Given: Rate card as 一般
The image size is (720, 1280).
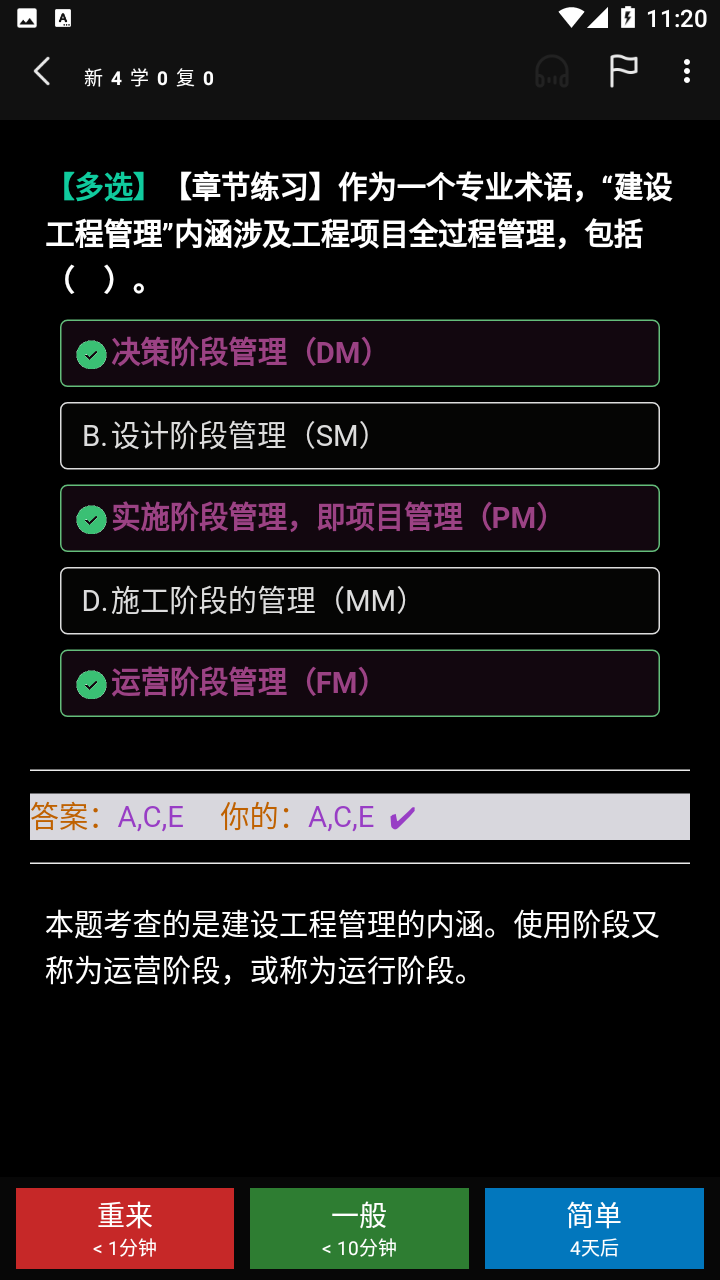Looking at the screenshot, I should 359,1228.
